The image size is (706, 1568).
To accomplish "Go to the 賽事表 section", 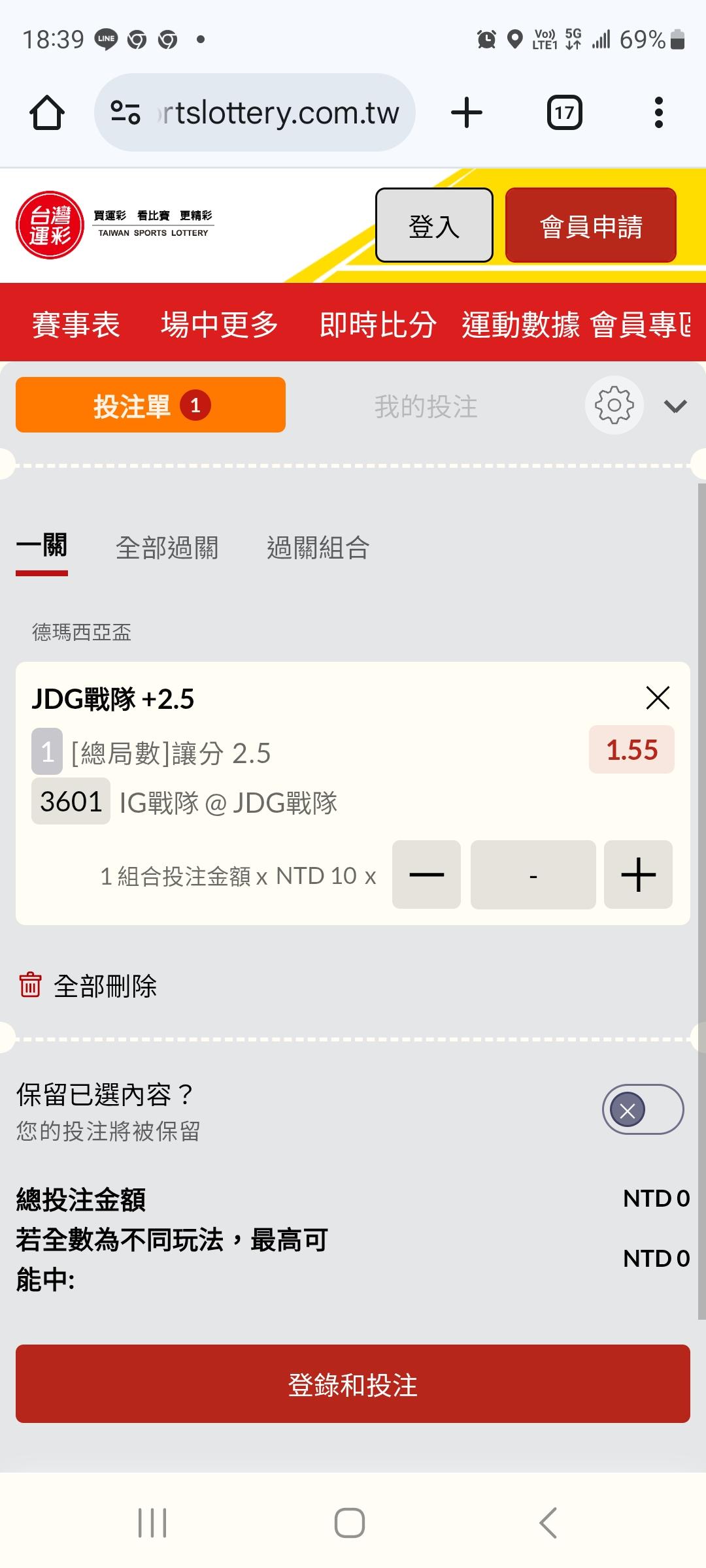I will (76, 325).
